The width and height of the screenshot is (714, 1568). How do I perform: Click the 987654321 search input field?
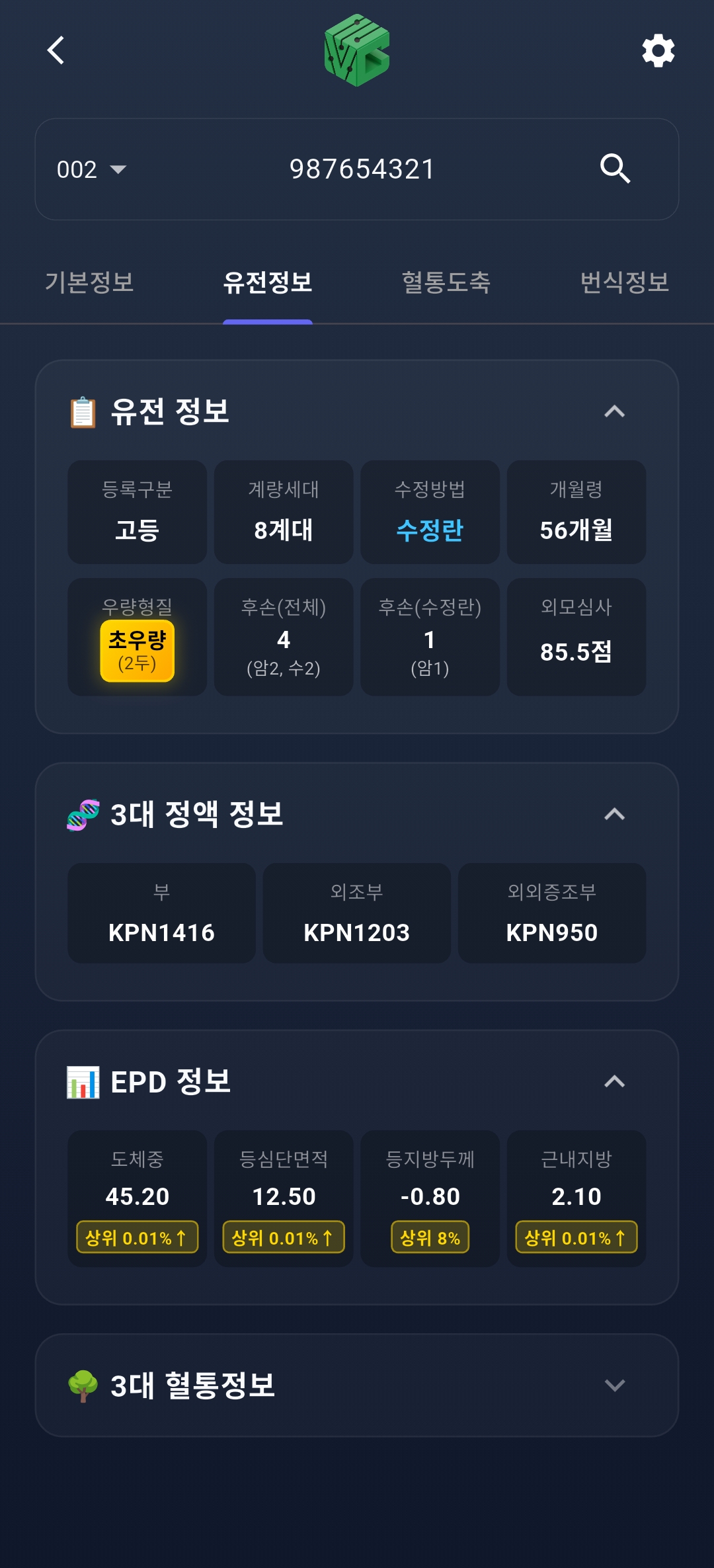361,169
